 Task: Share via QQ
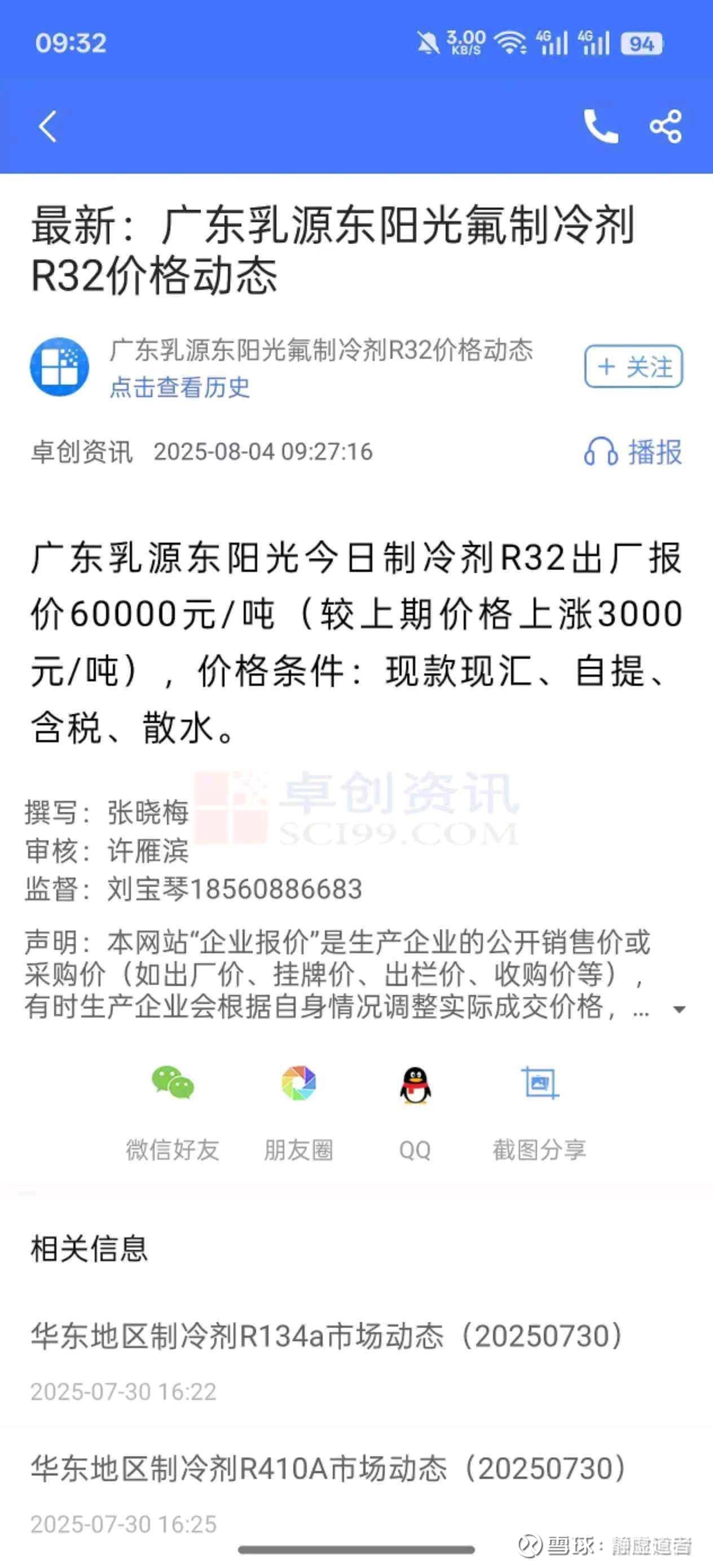(415, 1112)
